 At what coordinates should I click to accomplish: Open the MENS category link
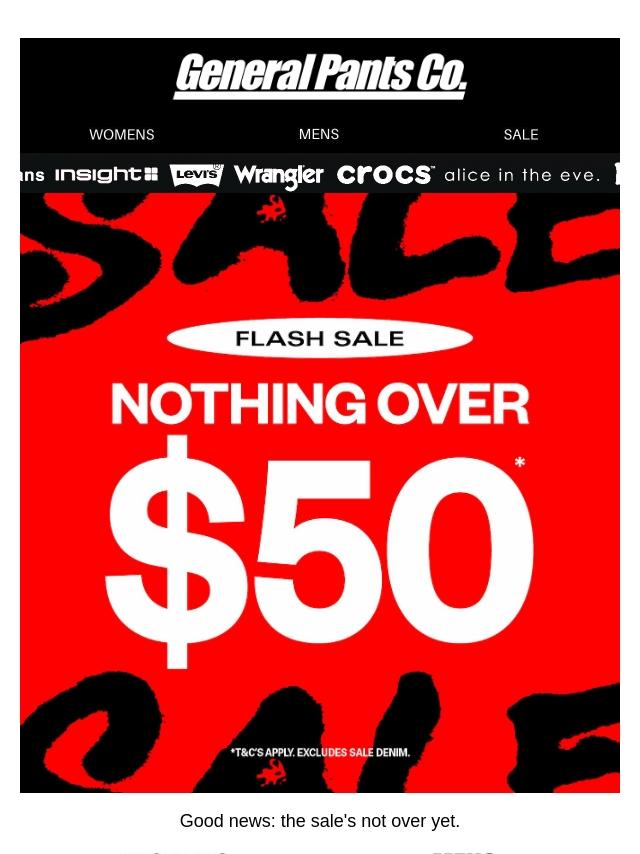319,134
